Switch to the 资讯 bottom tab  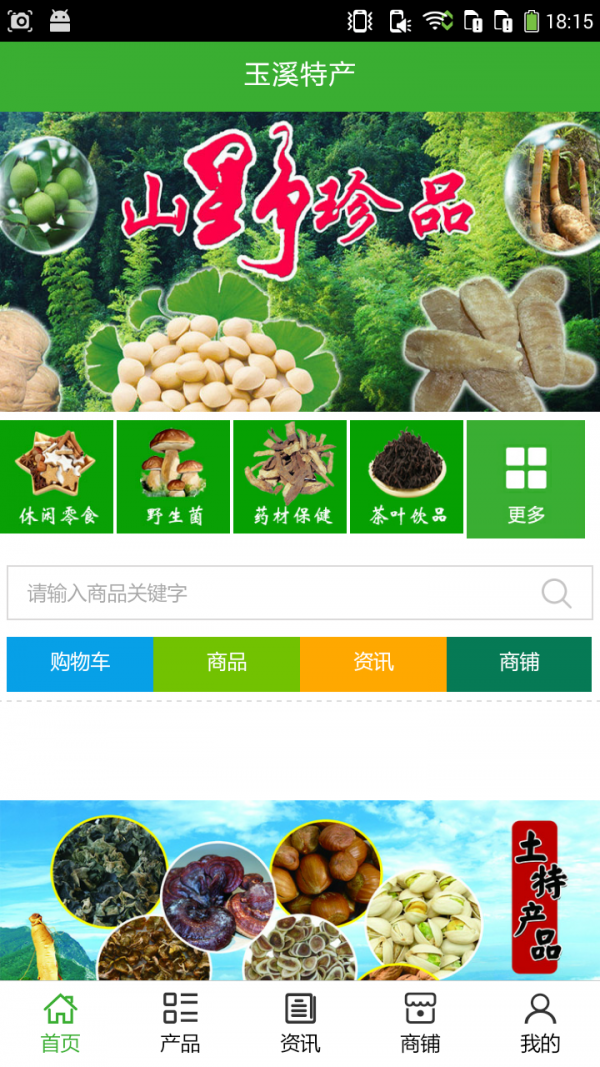coord(300,1023)
